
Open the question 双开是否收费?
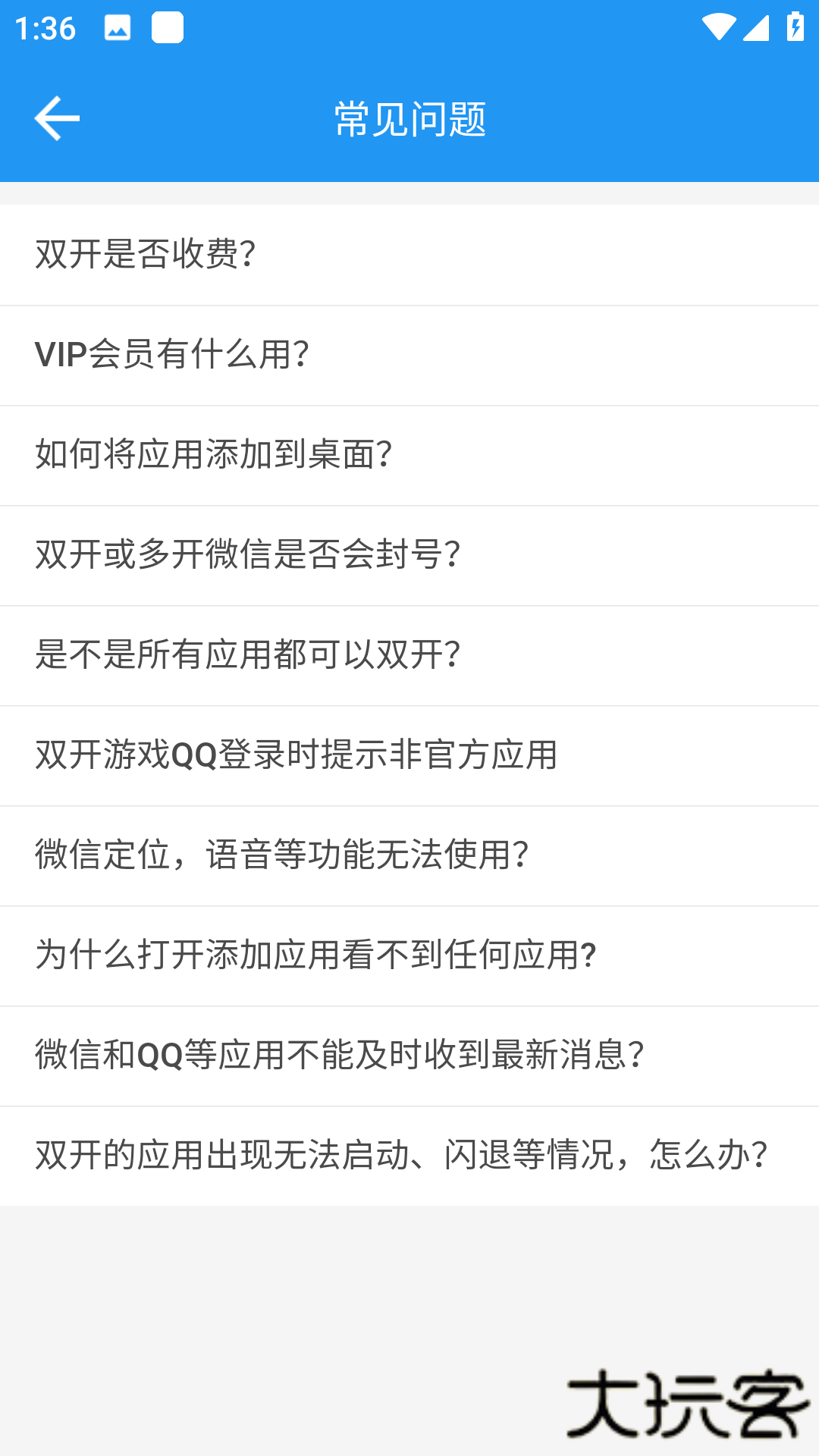click(146, 254)
